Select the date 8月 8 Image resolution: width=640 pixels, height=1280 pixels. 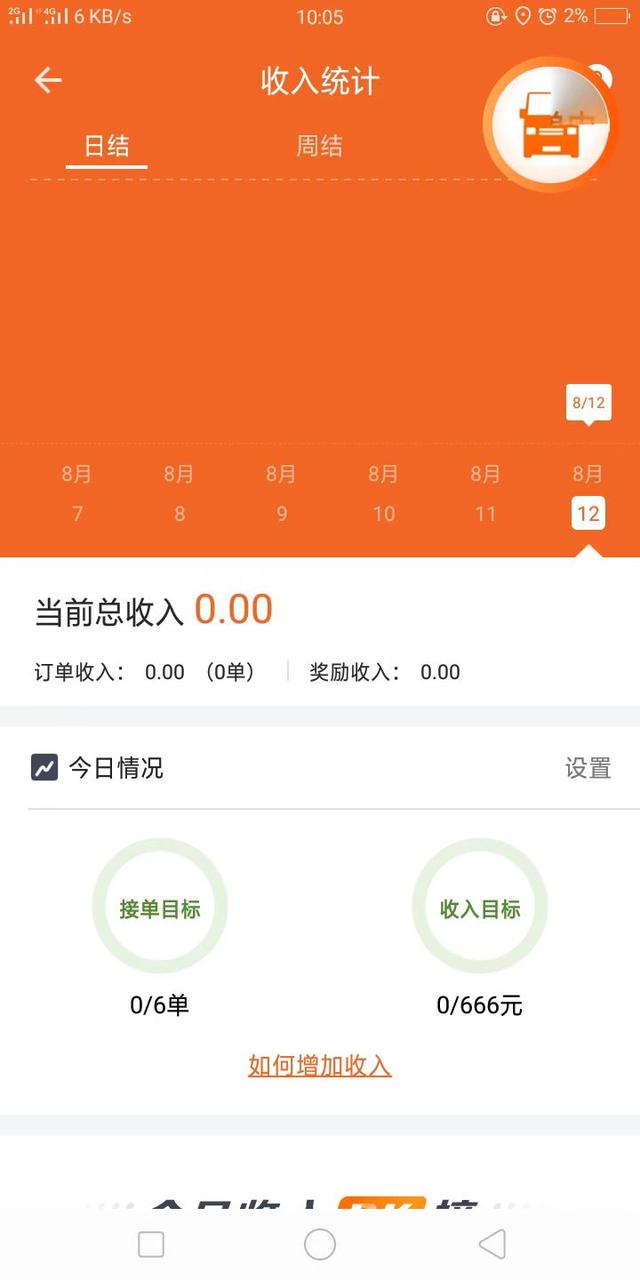179,494
